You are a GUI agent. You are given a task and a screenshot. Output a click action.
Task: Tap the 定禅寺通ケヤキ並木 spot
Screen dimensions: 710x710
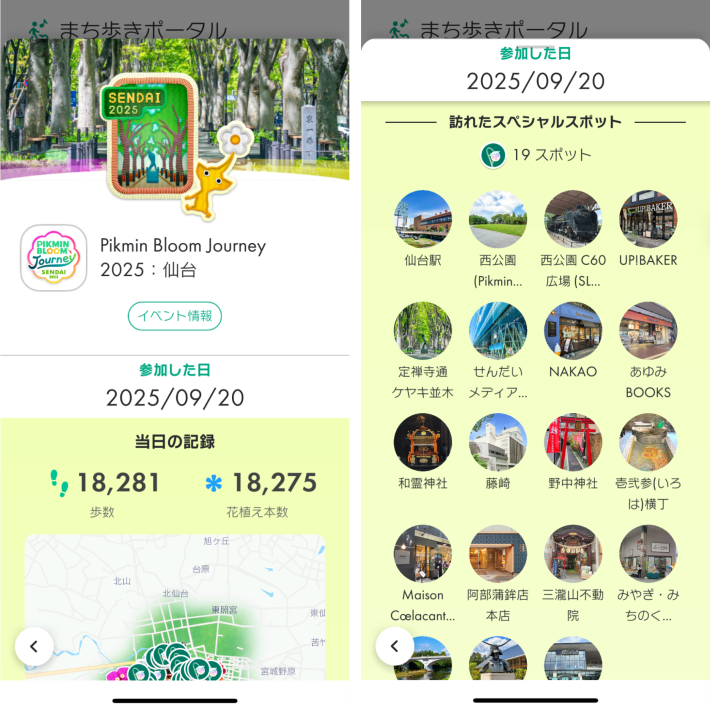click(423, 331)
